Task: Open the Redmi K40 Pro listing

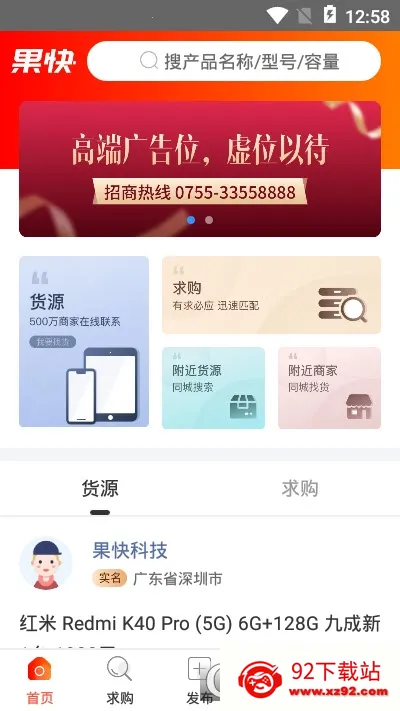Action: pyautogui.click(x=200, y=624)
